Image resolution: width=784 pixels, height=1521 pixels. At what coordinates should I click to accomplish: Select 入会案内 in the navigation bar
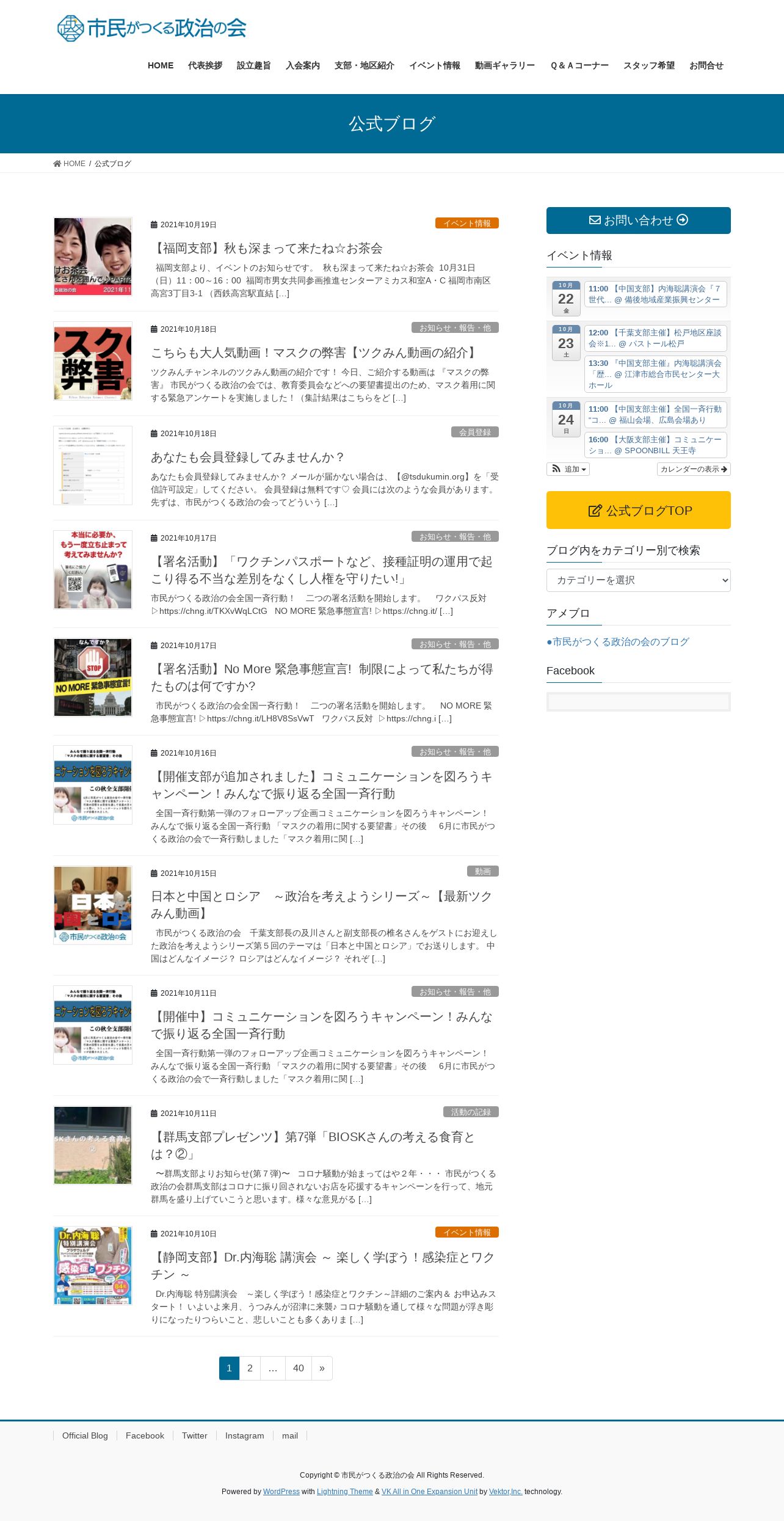tap(303, 65)
